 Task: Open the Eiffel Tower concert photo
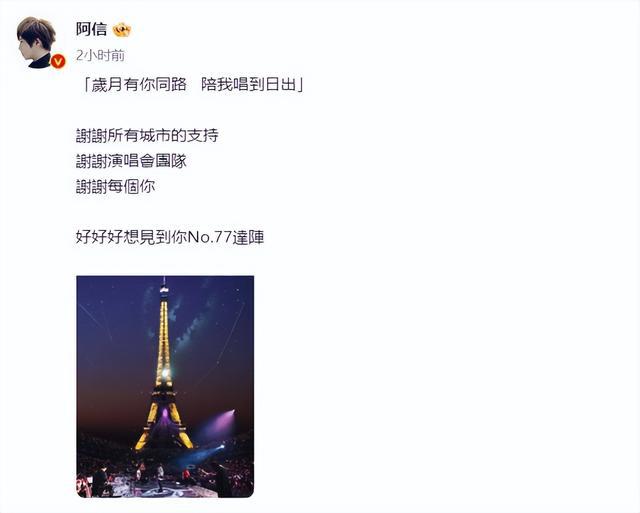point(165,386)
